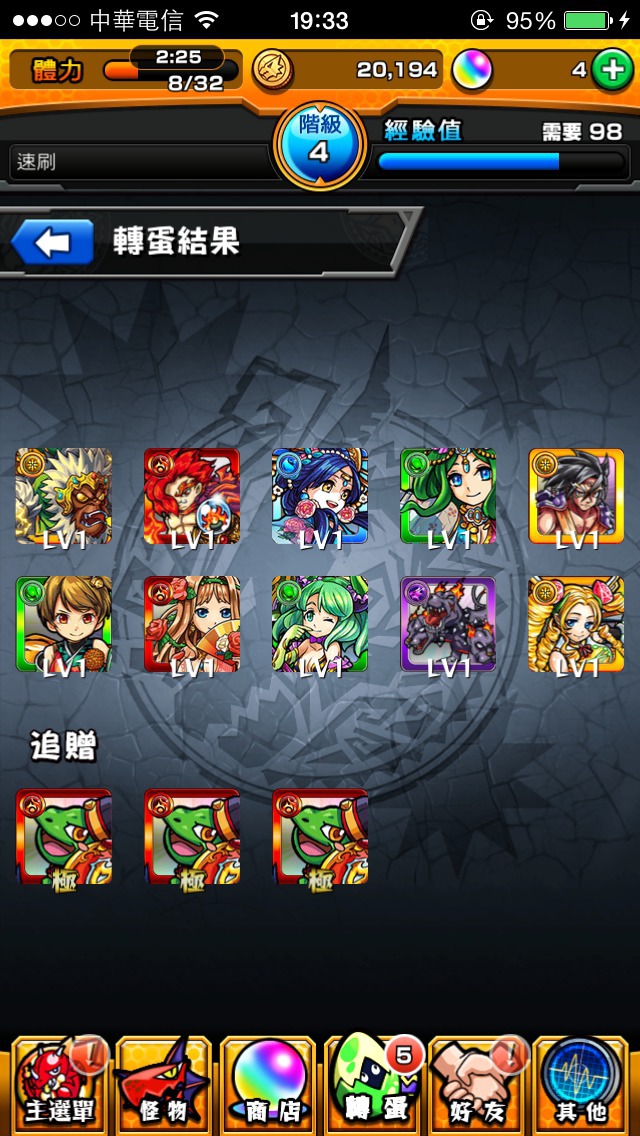Go back from the 轉蛋結果 screen

pyautogui.click(x=52, y=243)
